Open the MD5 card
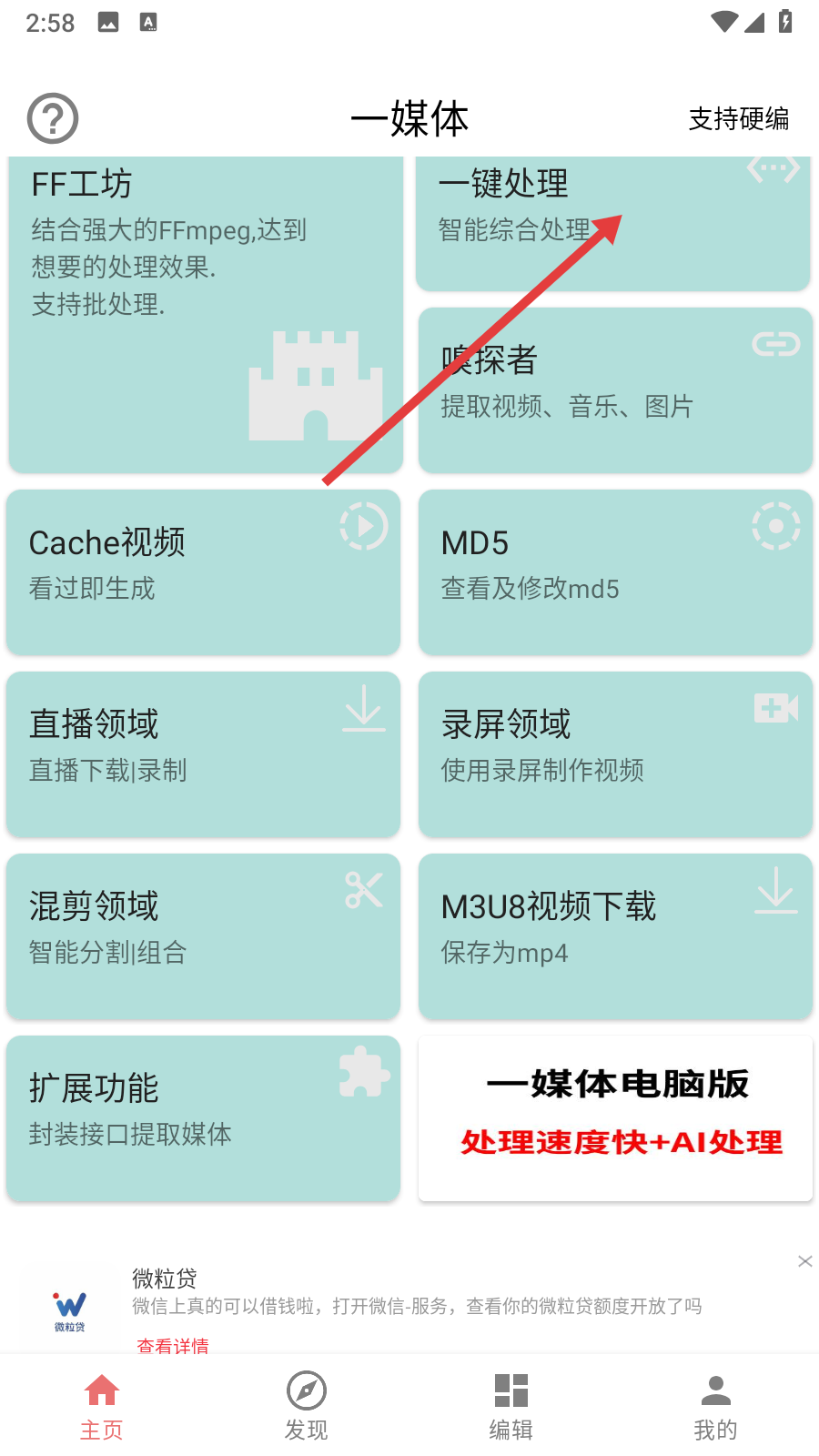 coord(614,571)
